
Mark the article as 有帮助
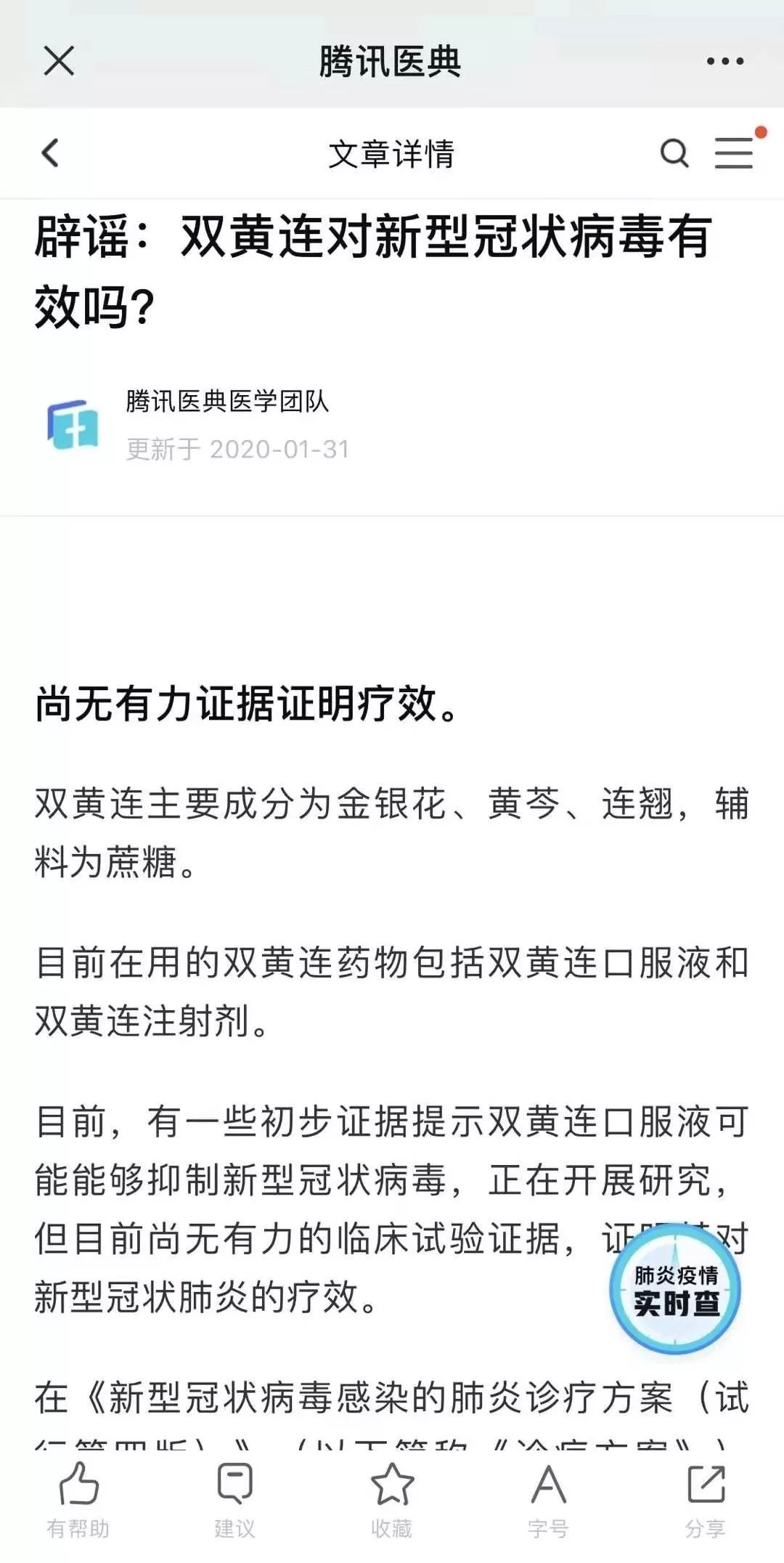pos(78,1498)
